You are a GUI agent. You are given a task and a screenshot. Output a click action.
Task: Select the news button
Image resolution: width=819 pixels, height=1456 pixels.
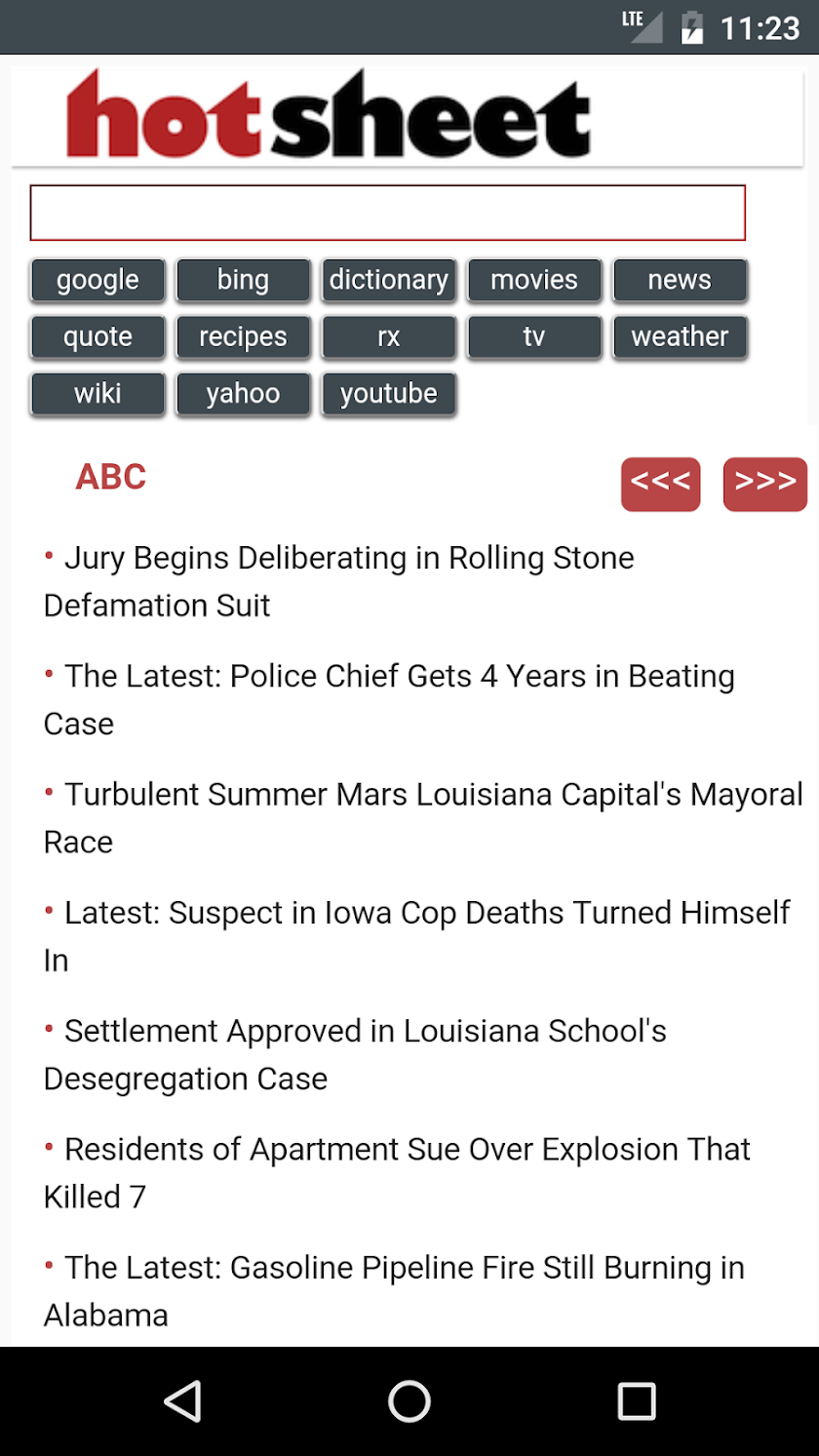click(680, 280)
